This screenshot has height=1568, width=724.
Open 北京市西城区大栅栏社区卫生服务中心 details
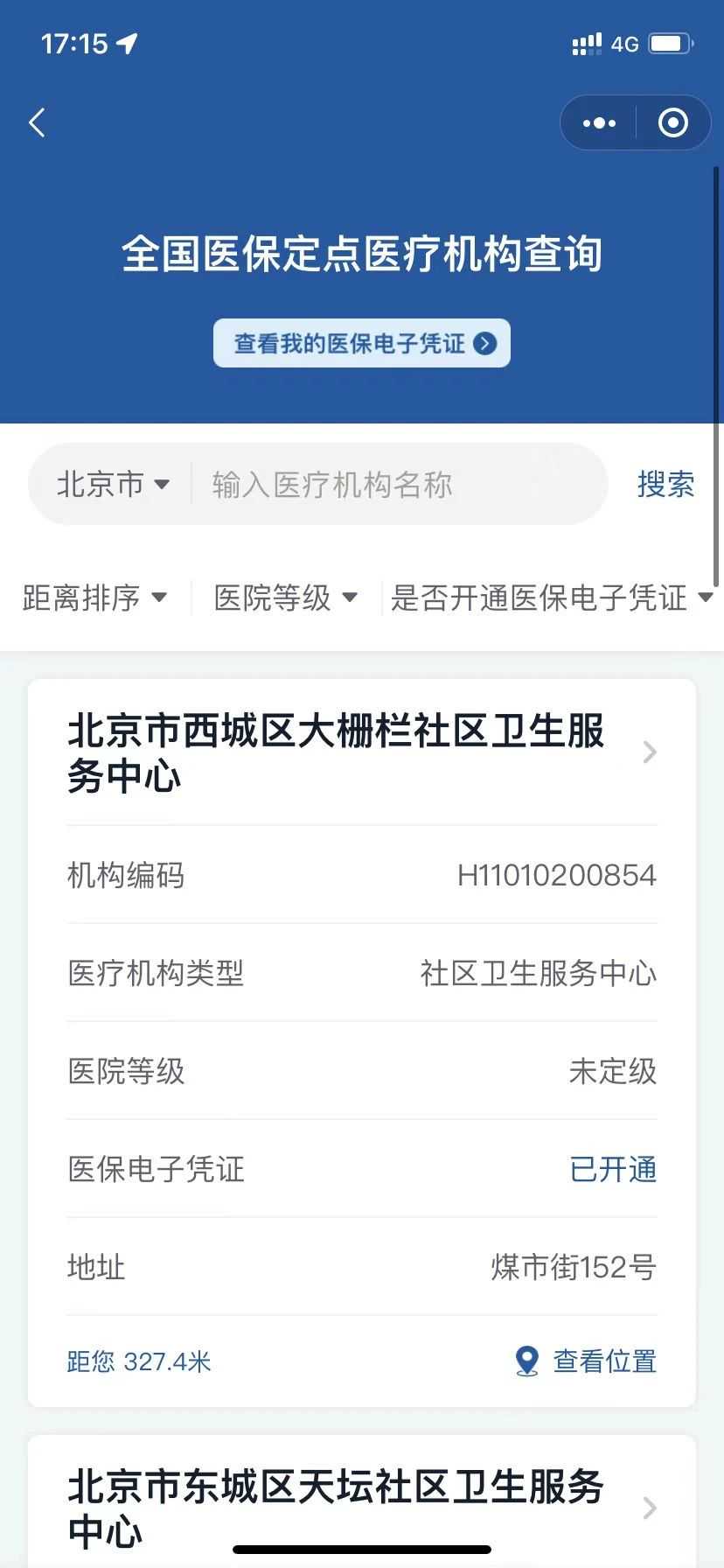[361, 752]
